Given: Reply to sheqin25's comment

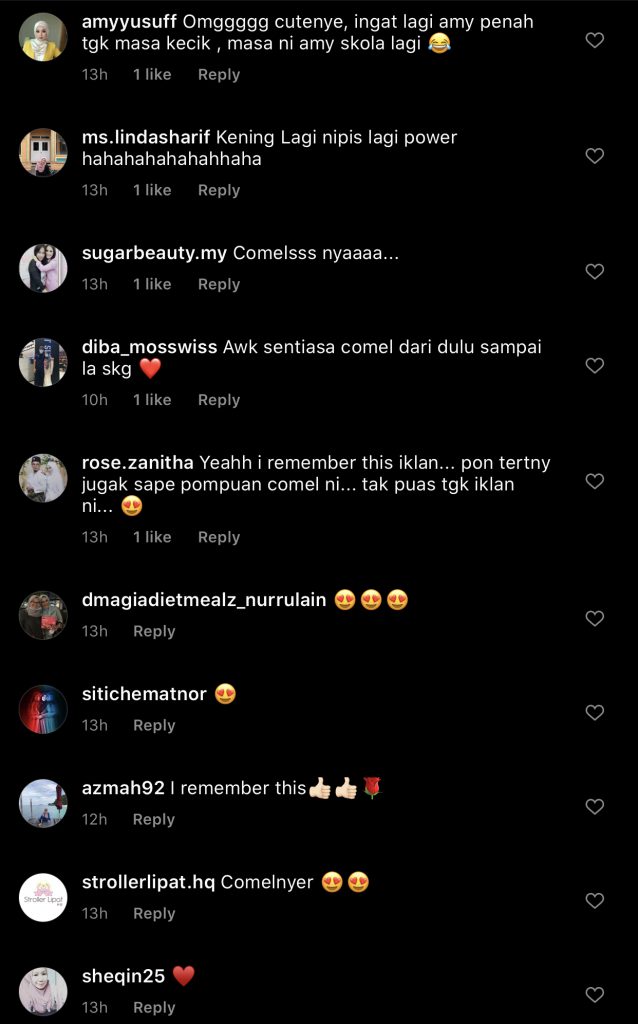Looking at the screenshot, I should tap(154, 1007).
